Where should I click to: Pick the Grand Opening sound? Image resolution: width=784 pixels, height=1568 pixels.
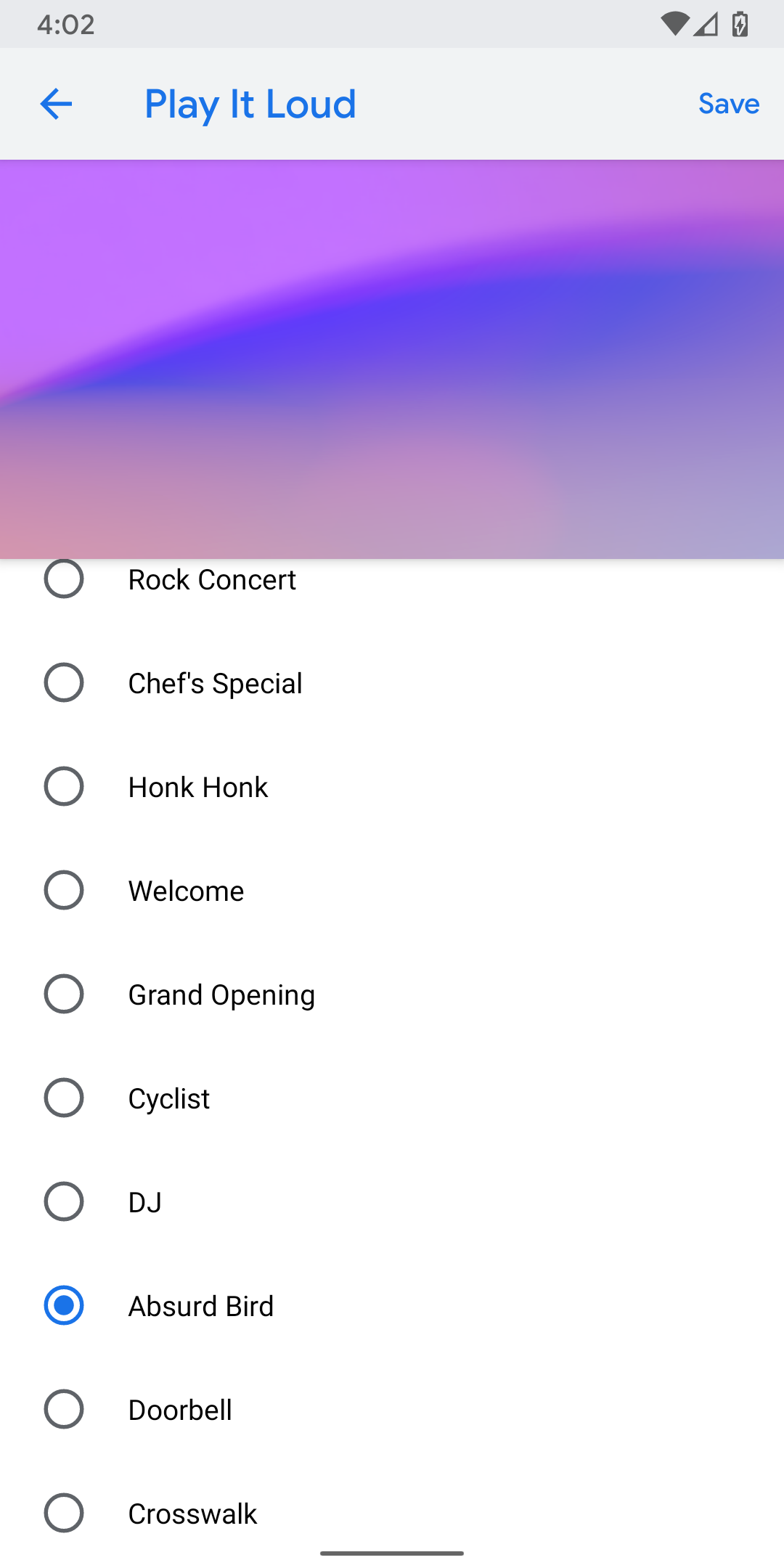(x=64, y=994)
